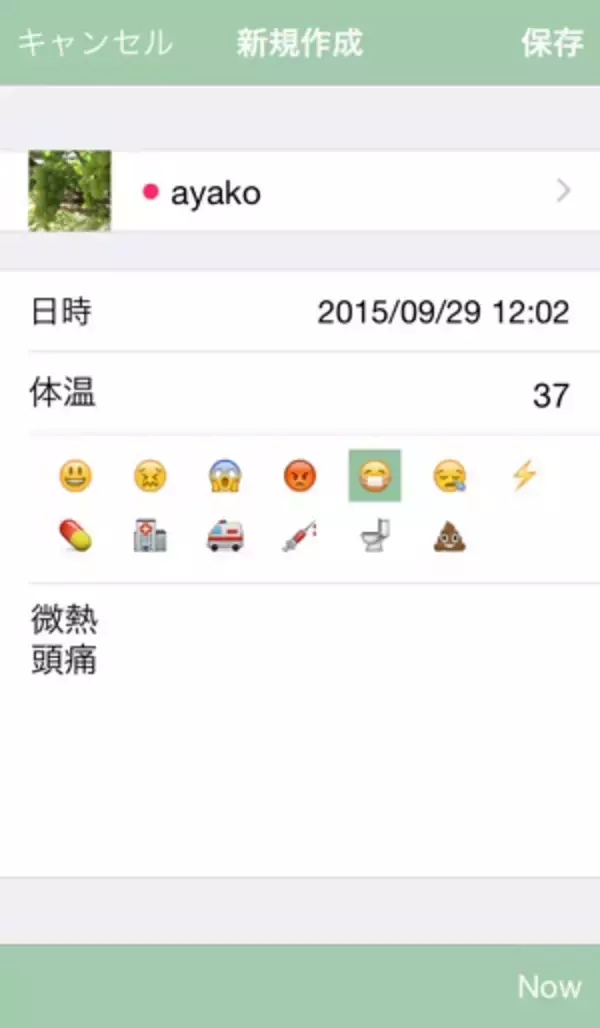The height and width of the screenshot is (1028, 600).
Task: Change the 体温 temperature value
Action: (300, 395)
